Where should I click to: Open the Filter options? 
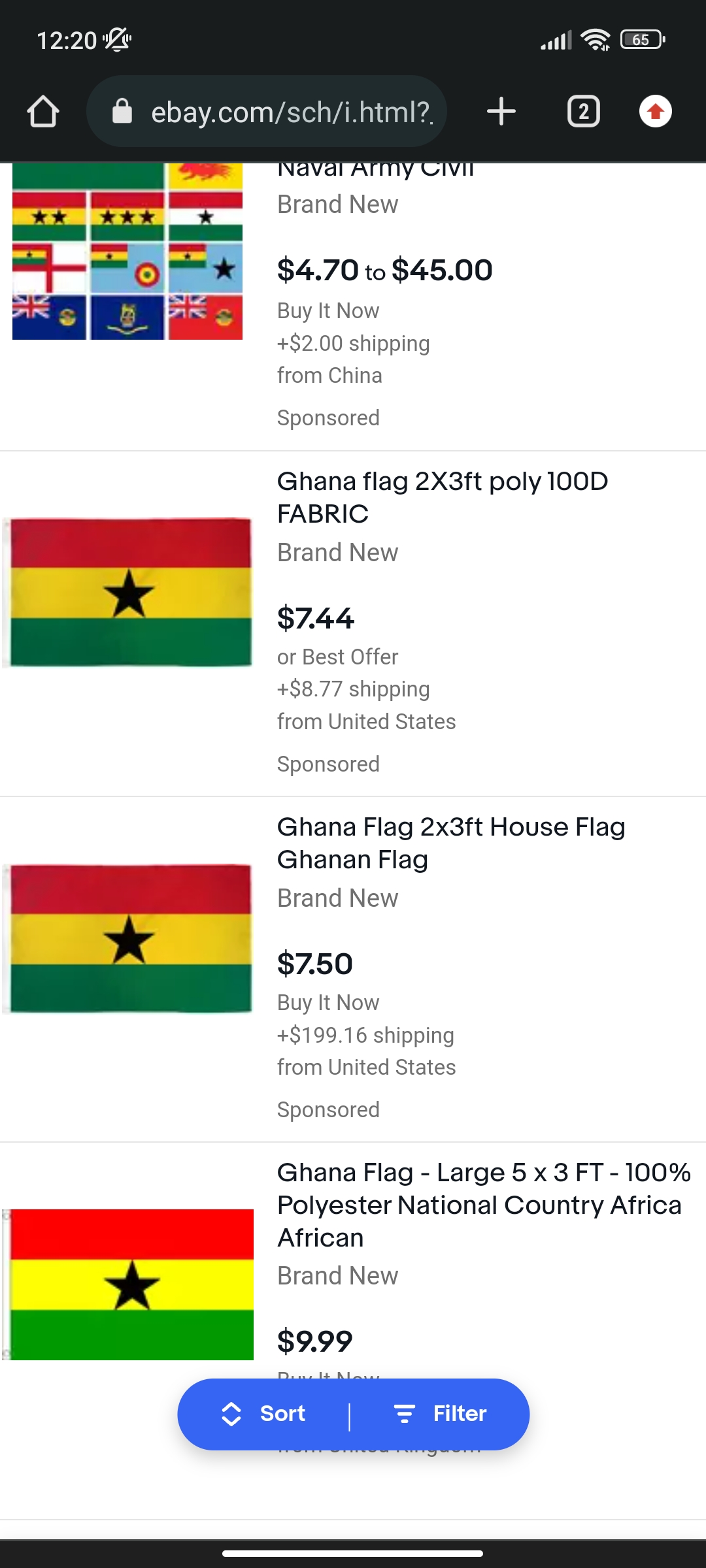tap(440, 1414)
